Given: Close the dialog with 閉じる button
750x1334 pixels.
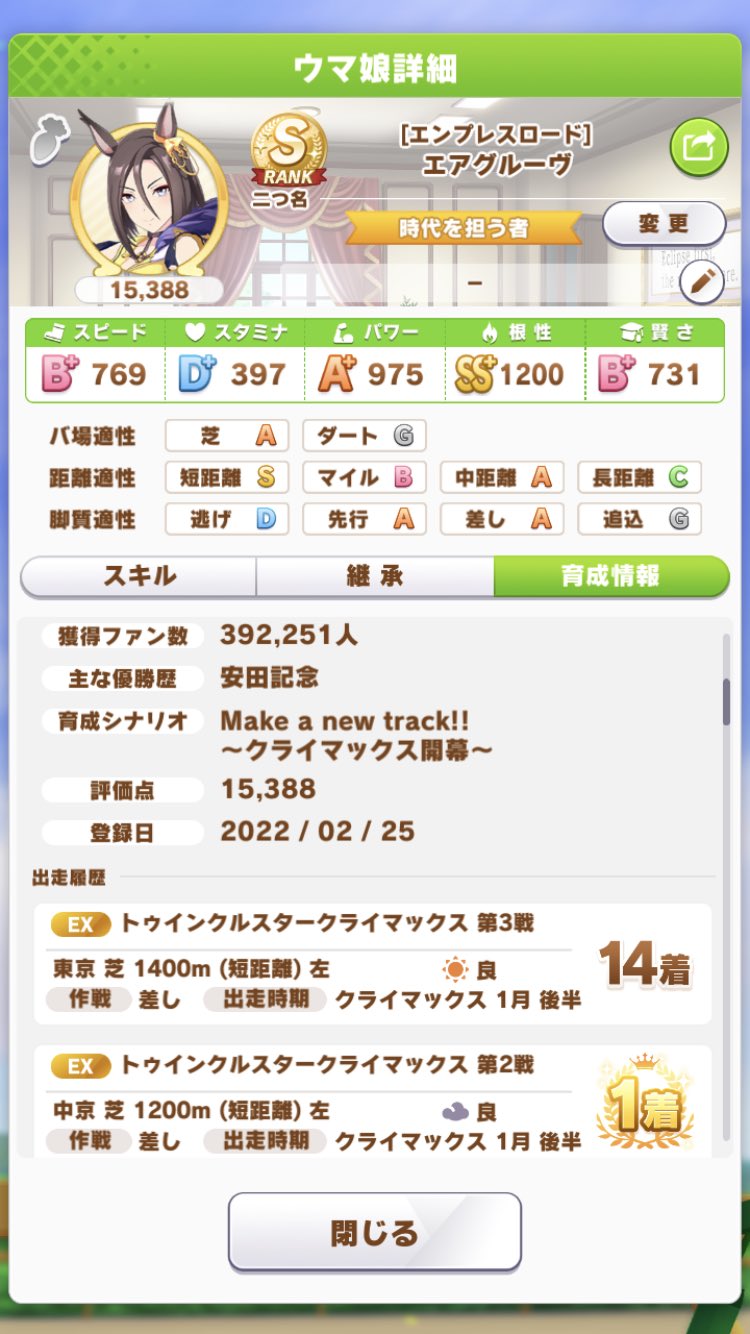Looking at the screenshot, I should pos(374,1232).
